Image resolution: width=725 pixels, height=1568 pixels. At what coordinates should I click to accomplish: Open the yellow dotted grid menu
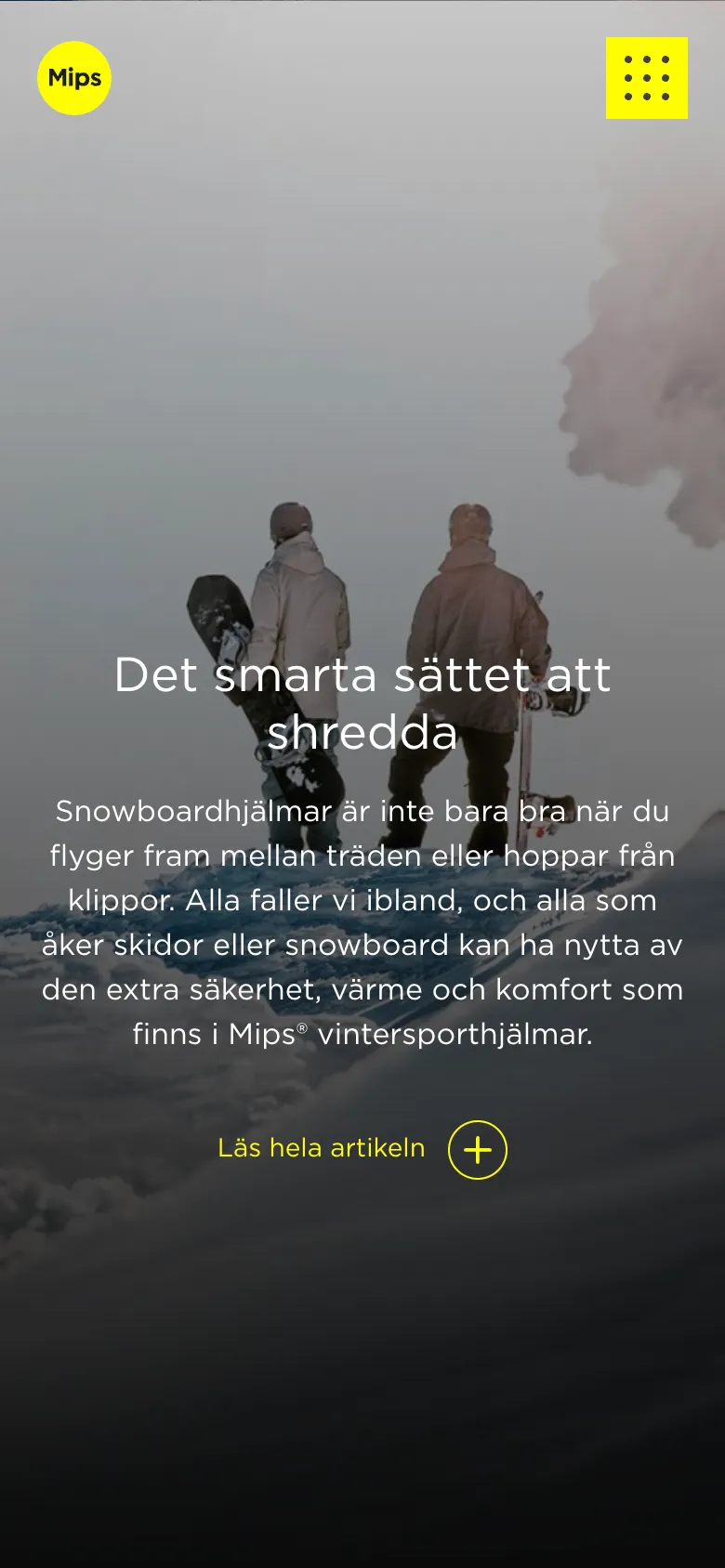pos(646,78)
